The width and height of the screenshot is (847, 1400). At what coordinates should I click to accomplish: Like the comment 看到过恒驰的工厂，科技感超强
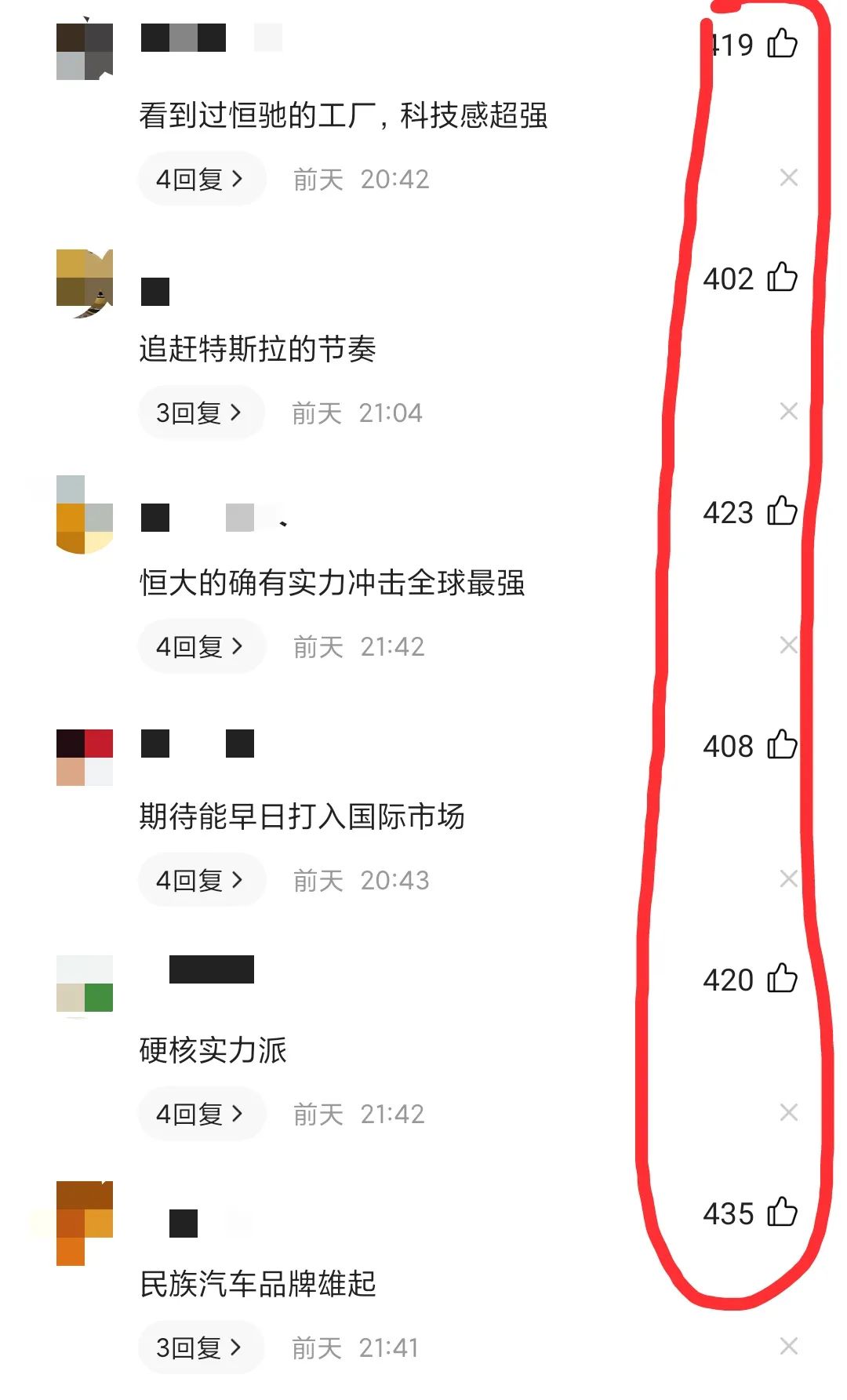782,44
